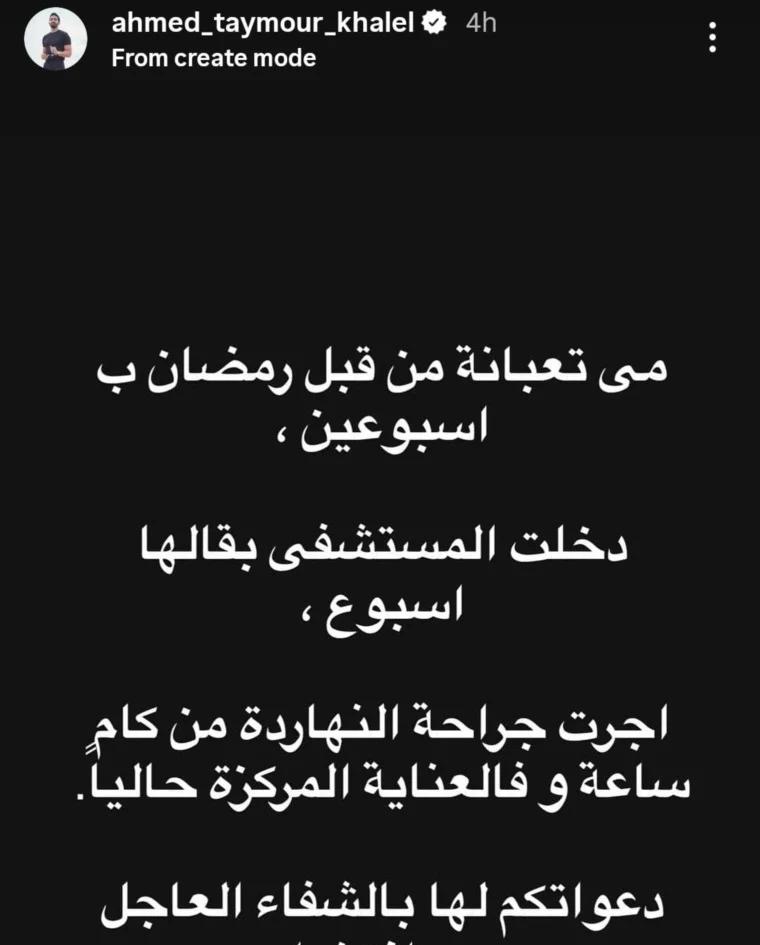Open the story poster's profile picture
Image resolution: width=760 pixels, height=945 pixels.
click(49, 42)
